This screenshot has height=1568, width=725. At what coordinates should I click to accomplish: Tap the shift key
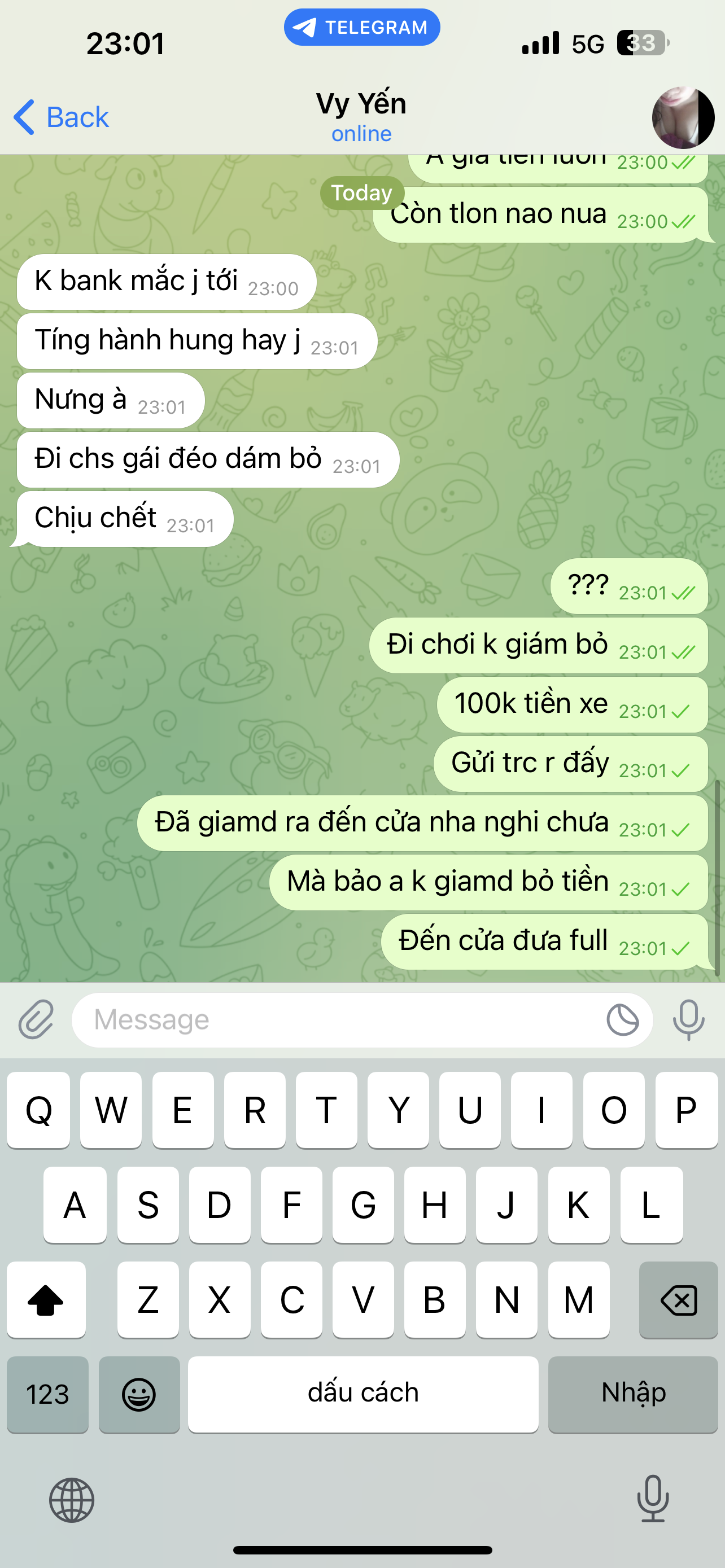pyautogui.click(x=46, y=1300)
